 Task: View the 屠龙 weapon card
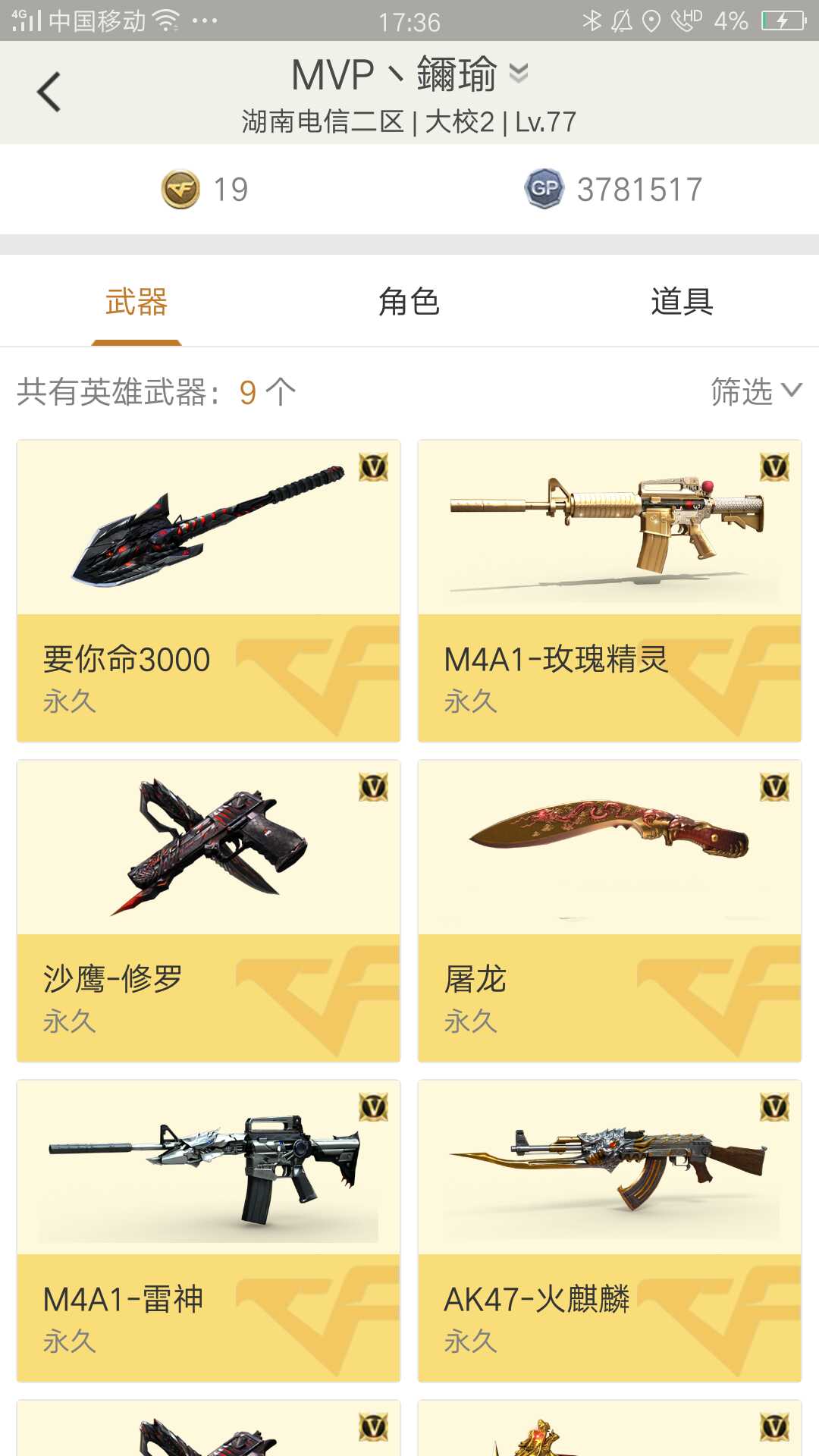pos(610,911)
